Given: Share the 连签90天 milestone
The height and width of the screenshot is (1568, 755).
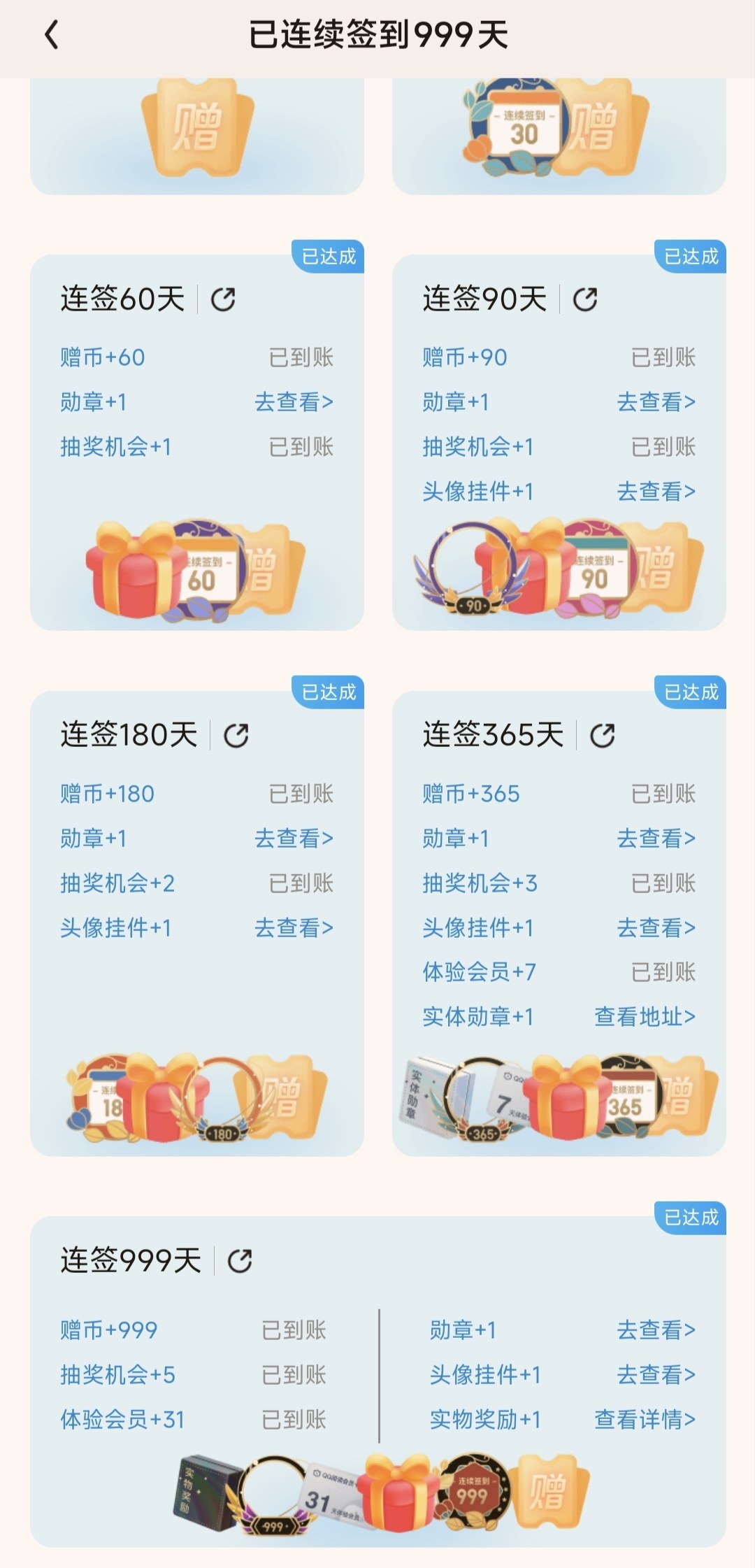Looking at the screenshot, I should tap(585, 299).
